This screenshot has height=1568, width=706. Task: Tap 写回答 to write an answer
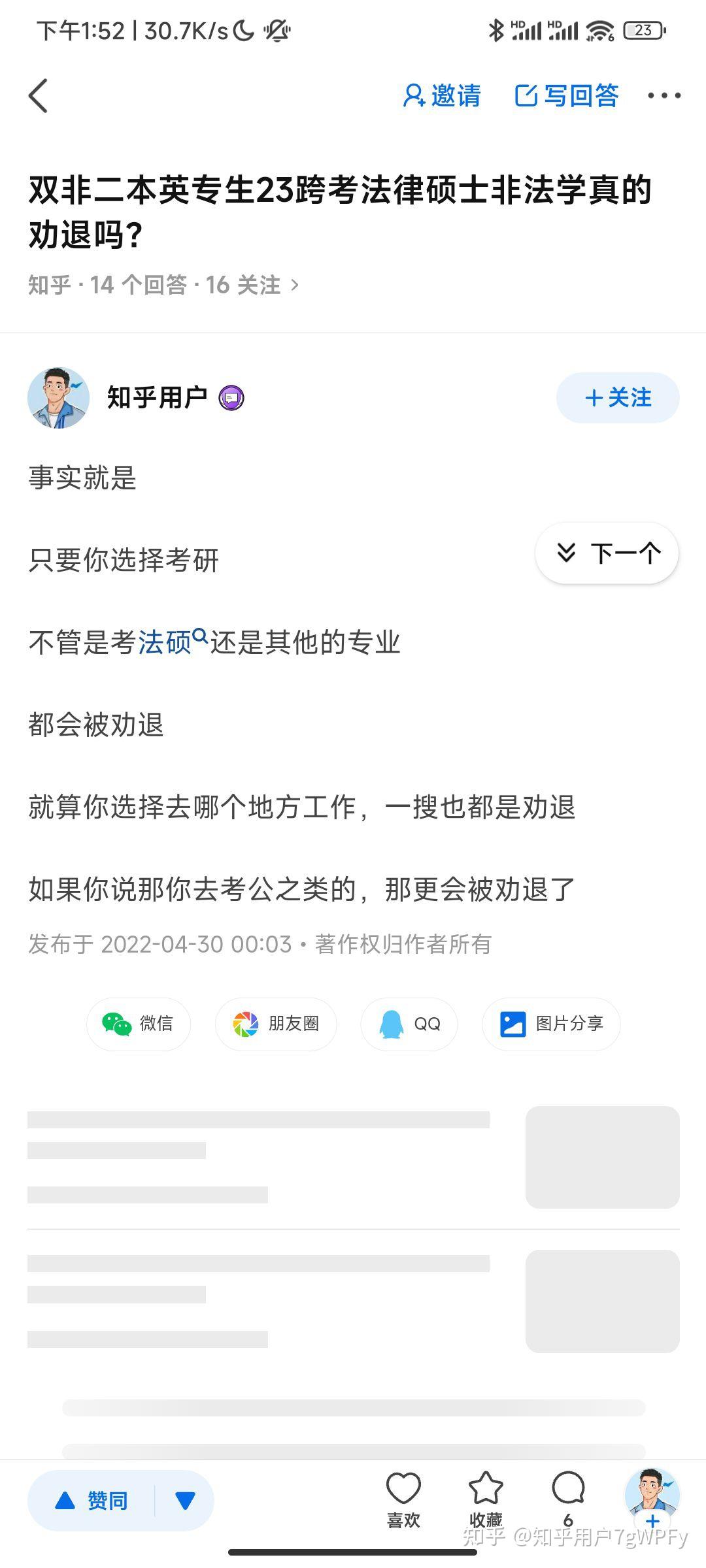[567, 96]
